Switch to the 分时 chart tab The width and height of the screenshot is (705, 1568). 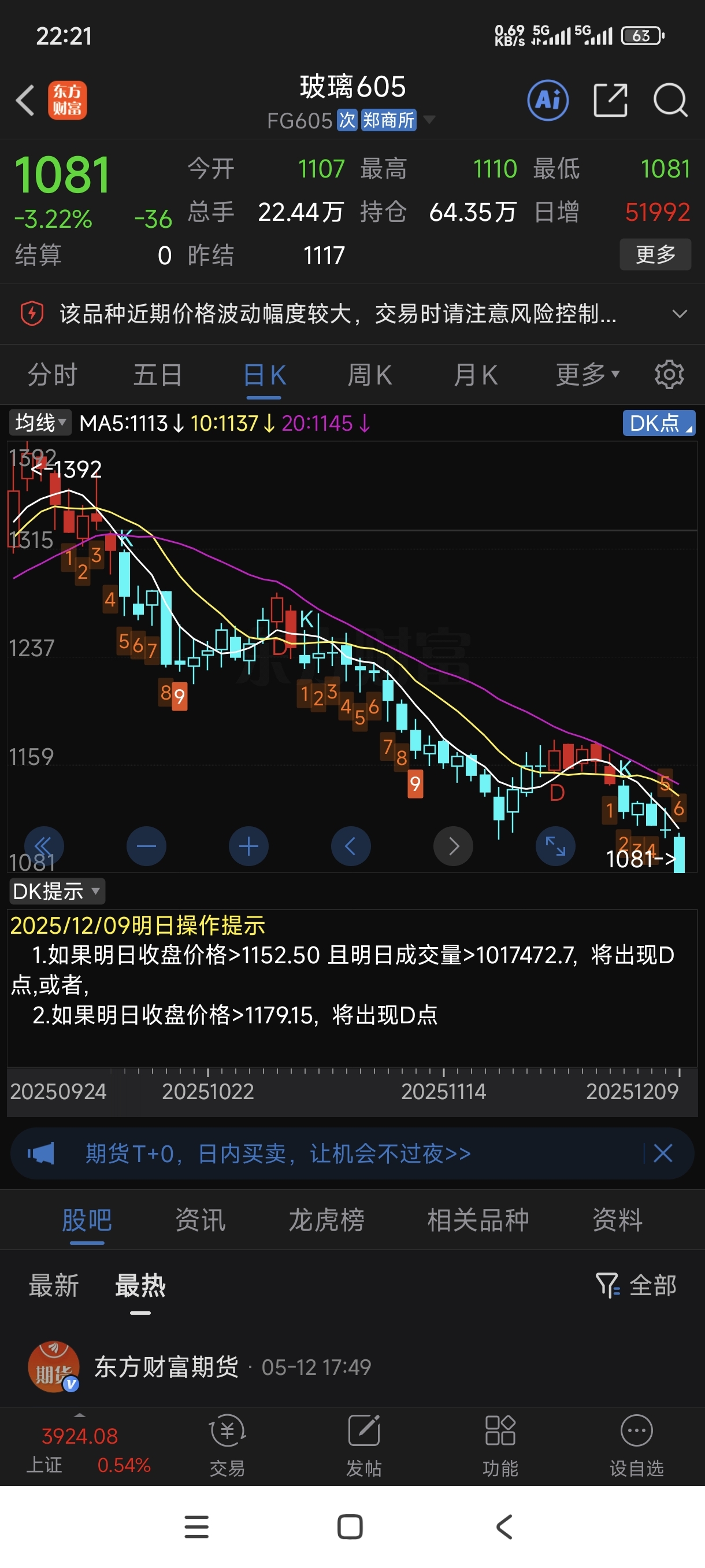click(53, 374)
